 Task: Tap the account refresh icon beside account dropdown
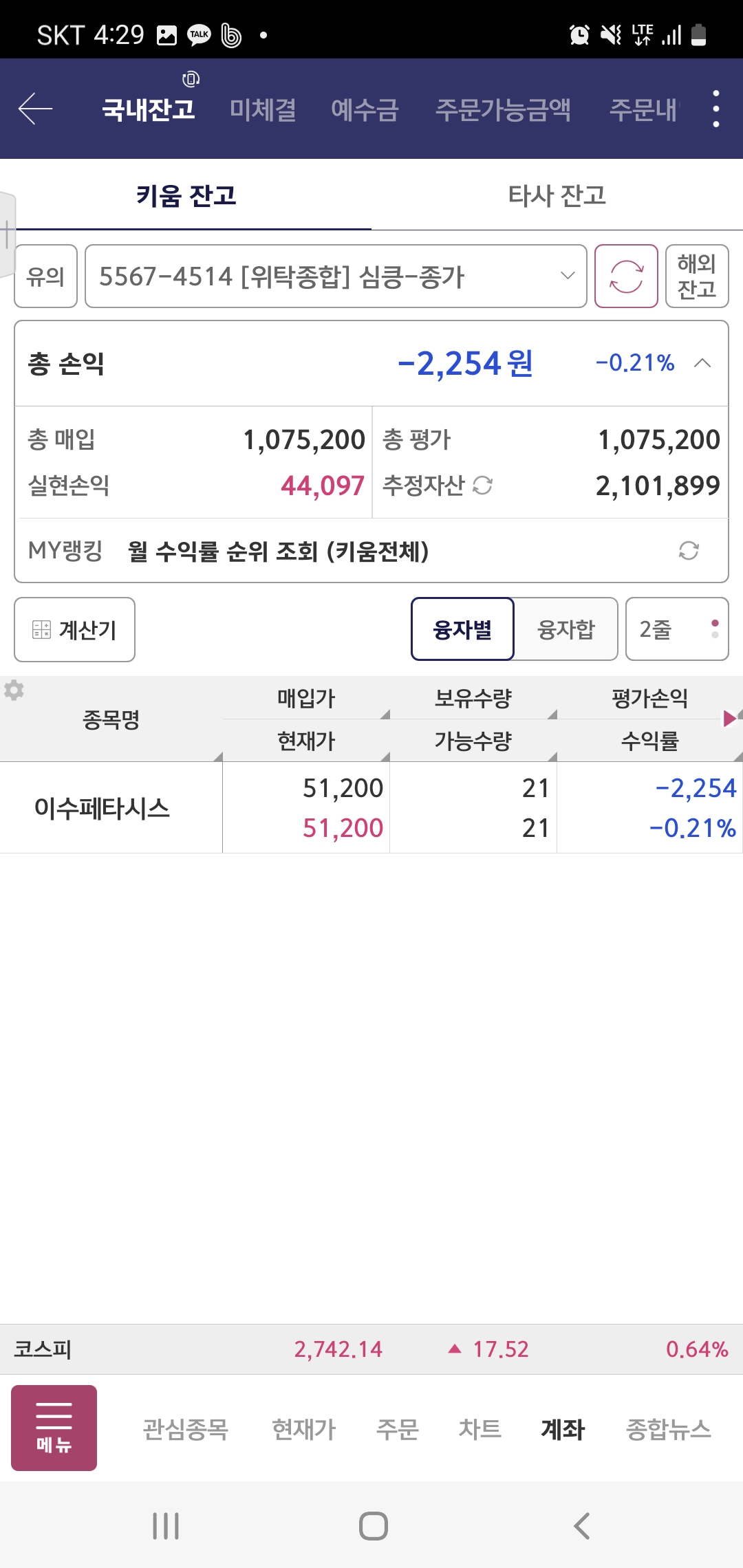pos(626,276)
